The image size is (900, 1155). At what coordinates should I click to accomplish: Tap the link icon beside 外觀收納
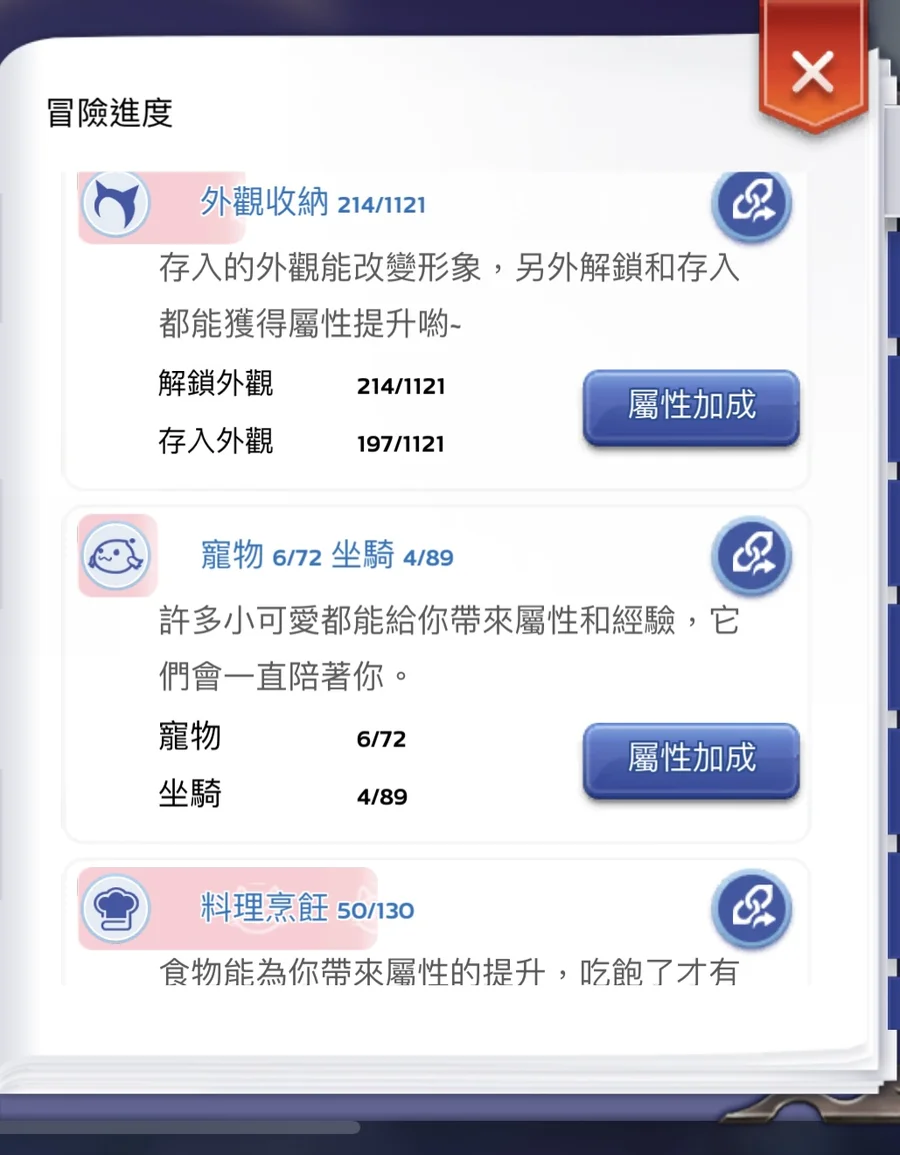(x=752, y=205)
